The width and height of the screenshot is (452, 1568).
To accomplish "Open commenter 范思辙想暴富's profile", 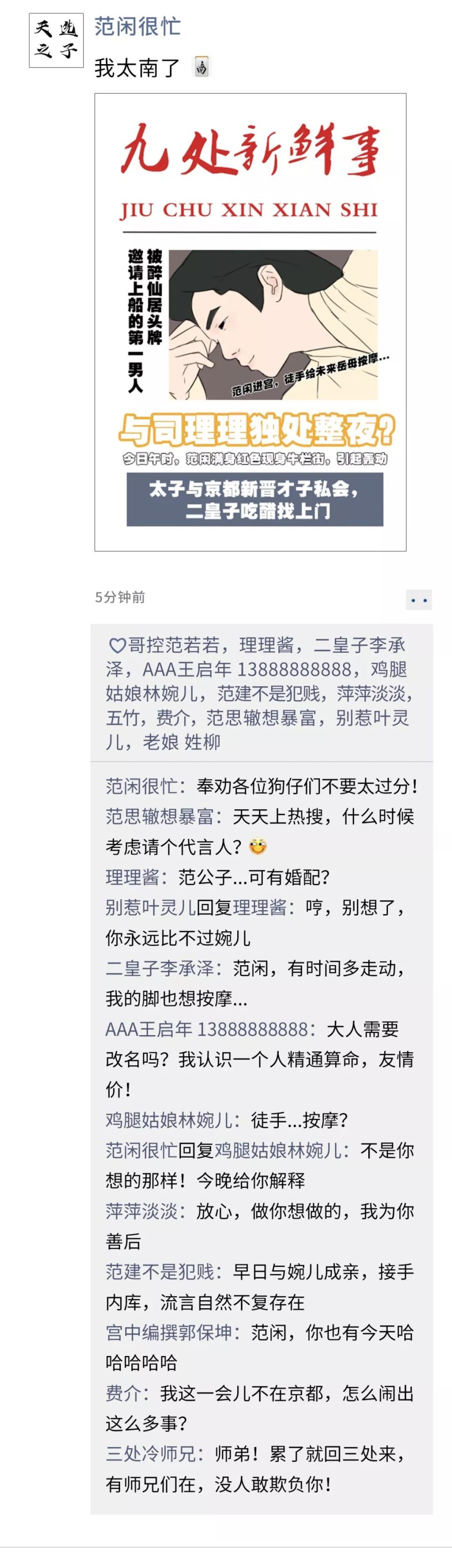I will tap(160, 816).
